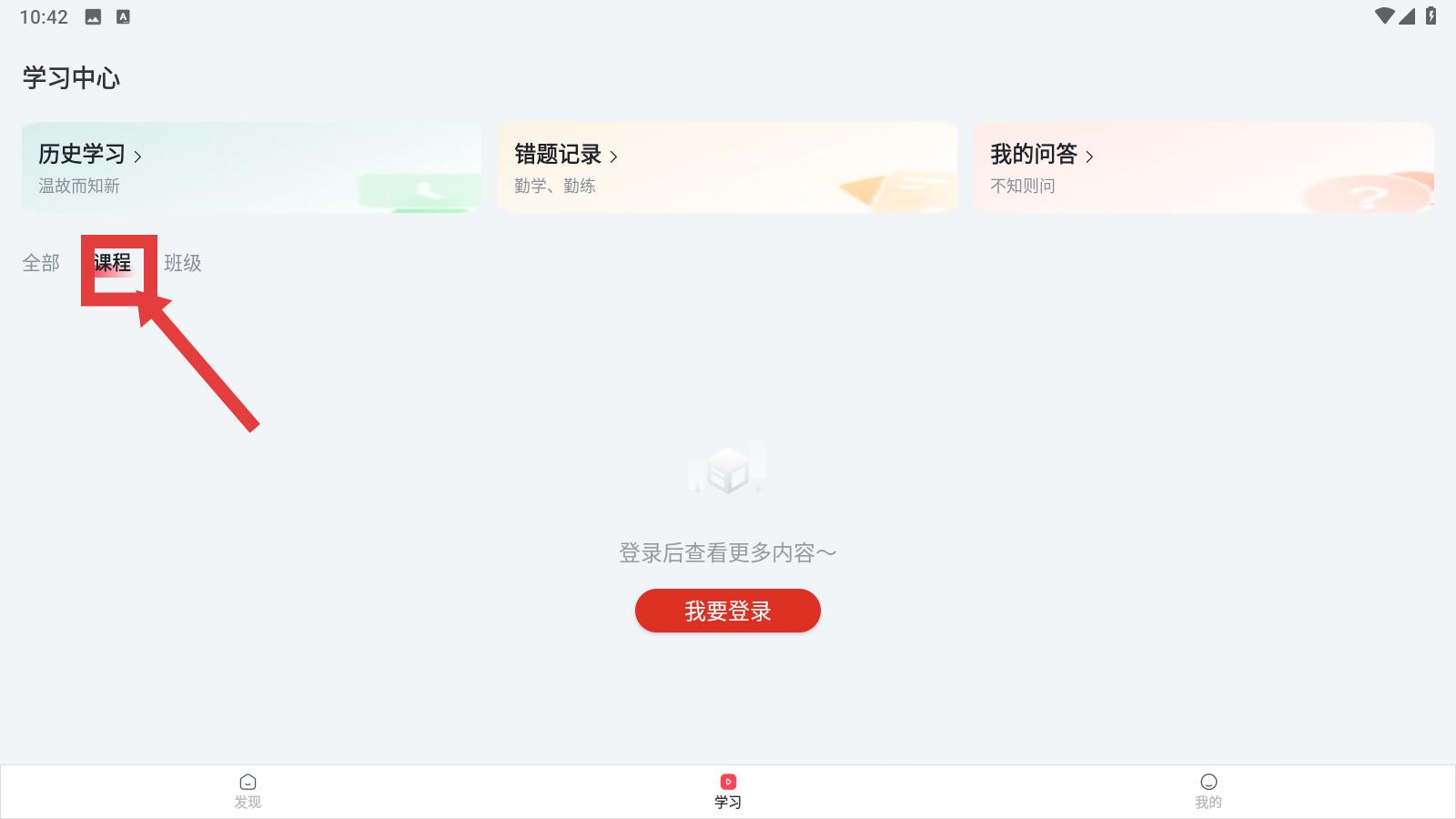Open the 历史学习 card
The image size is (1456, 819).
click(x=251, y=167)
